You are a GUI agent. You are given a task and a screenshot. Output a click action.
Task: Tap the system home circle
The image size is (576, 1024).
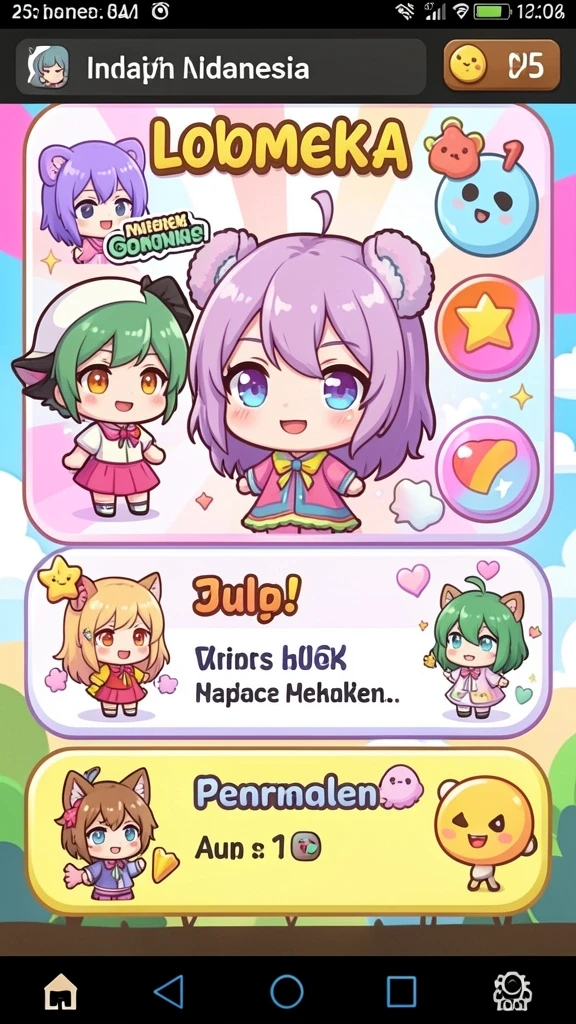287,992
